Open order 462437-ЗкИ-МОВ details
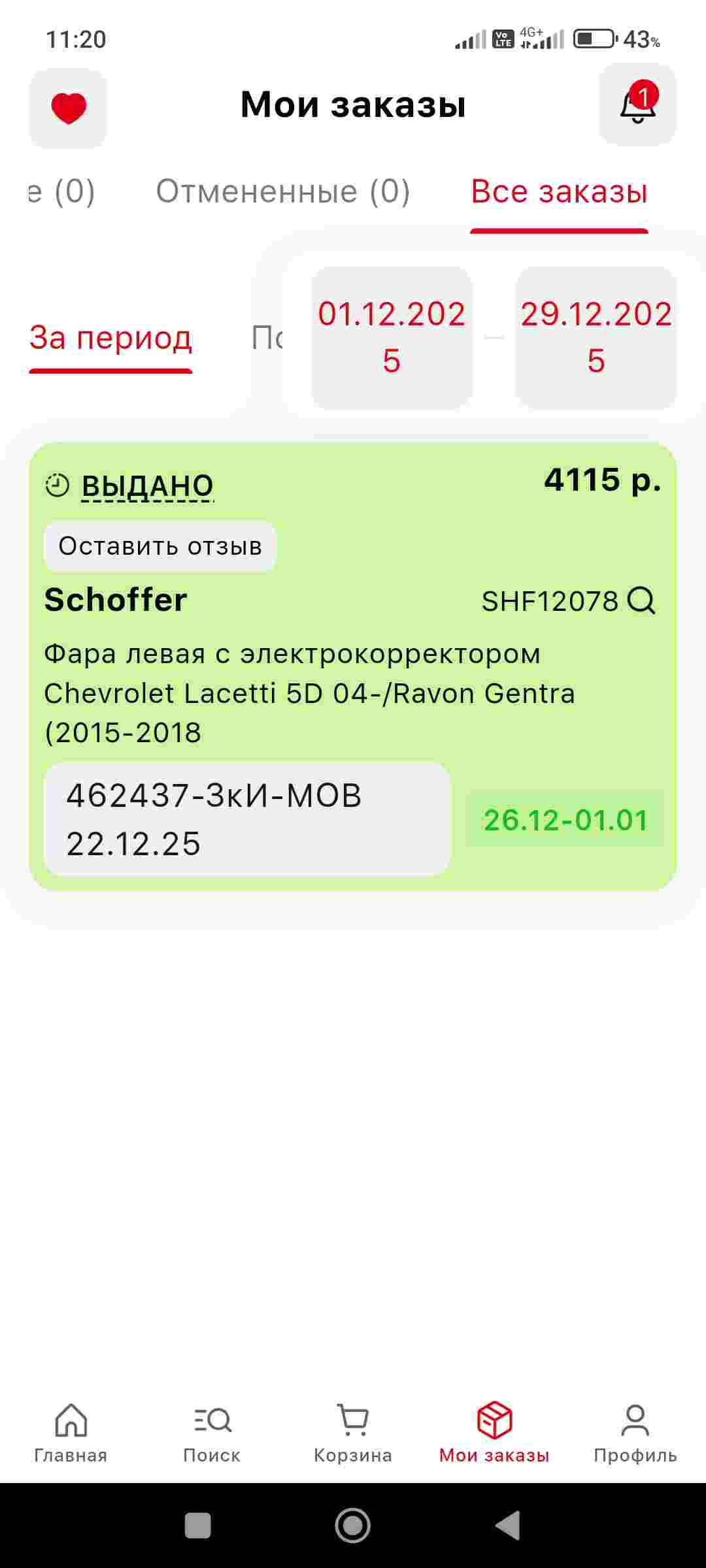706x1568 pixels. 247,819
